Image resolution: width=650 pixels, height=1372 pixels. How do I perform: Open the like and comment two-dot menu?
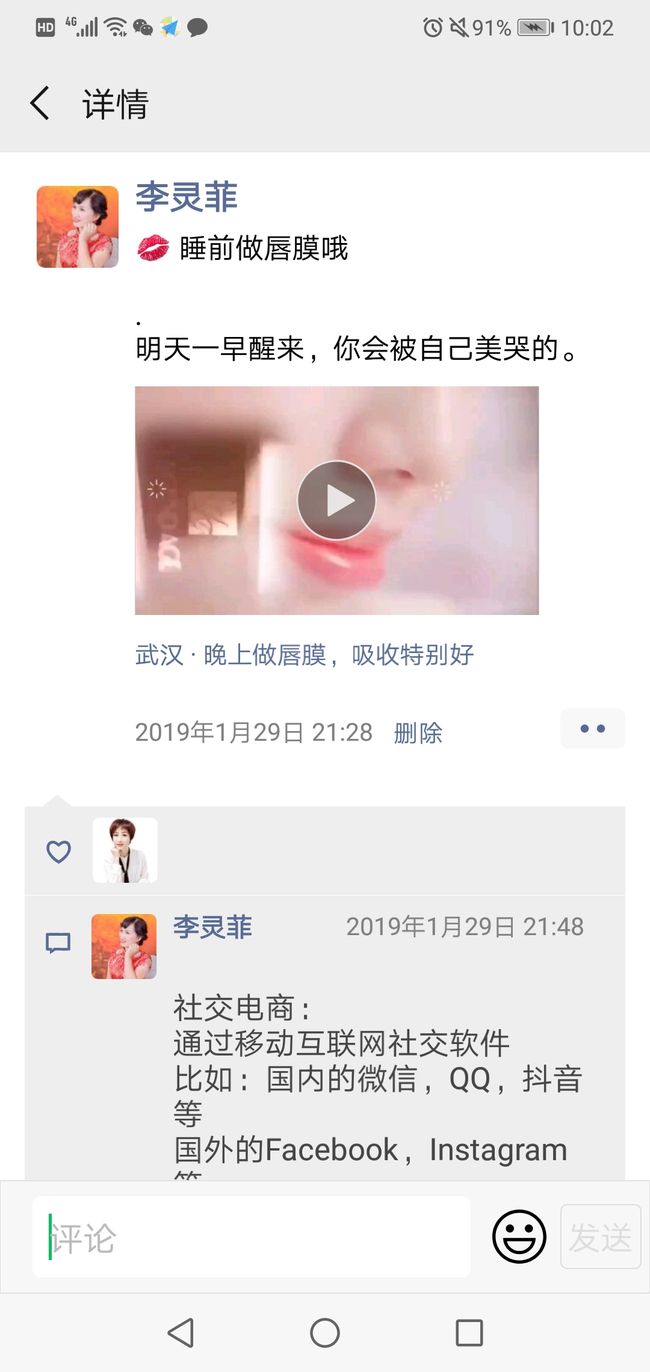click(593, 729)
